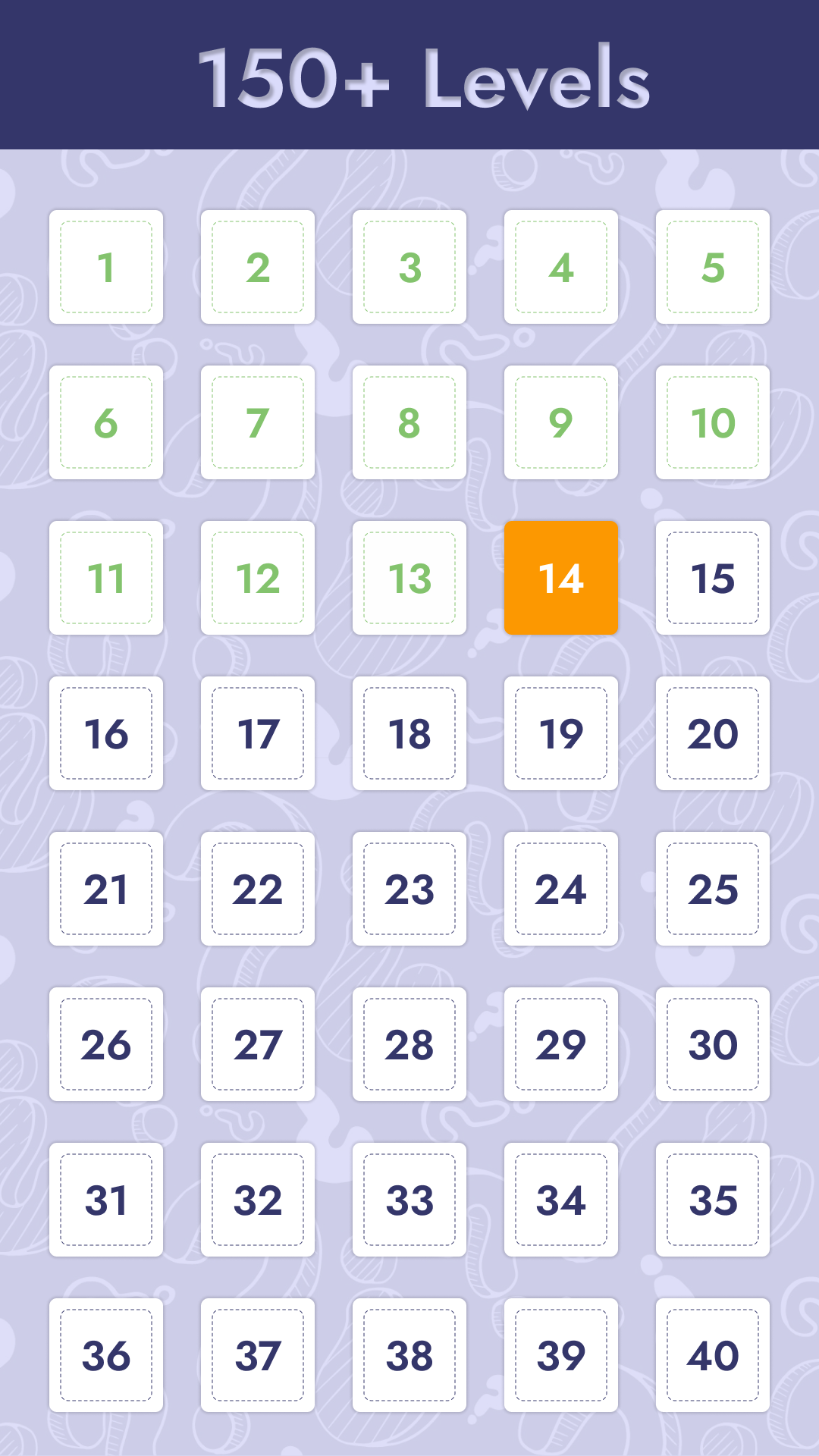Image resolution: width=819 pixels, height=1456 pixels.
Task: Choose level 21
Action: 106,889
